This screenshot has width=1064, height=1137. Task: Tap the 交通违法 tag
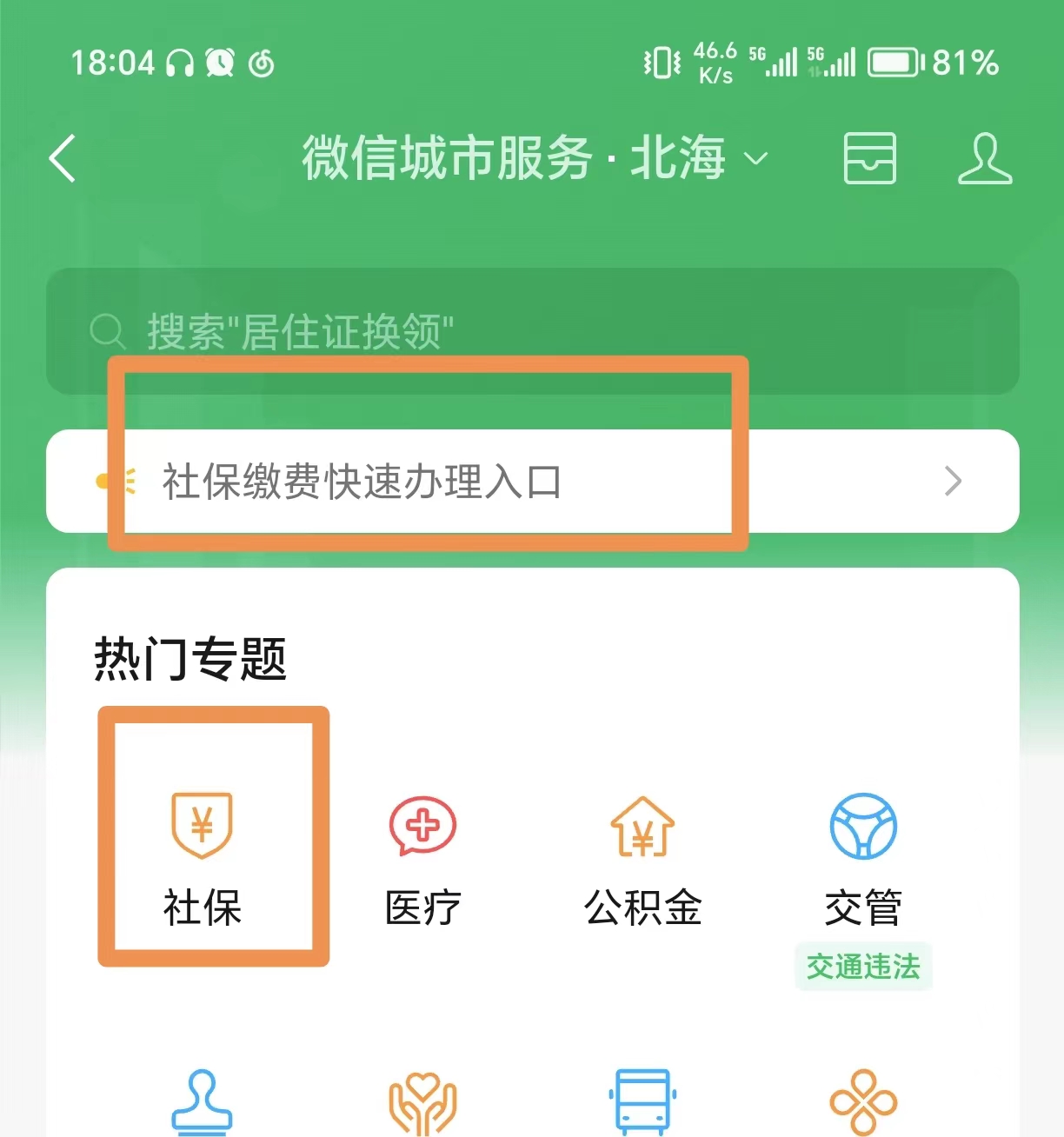tap(863, 967)
